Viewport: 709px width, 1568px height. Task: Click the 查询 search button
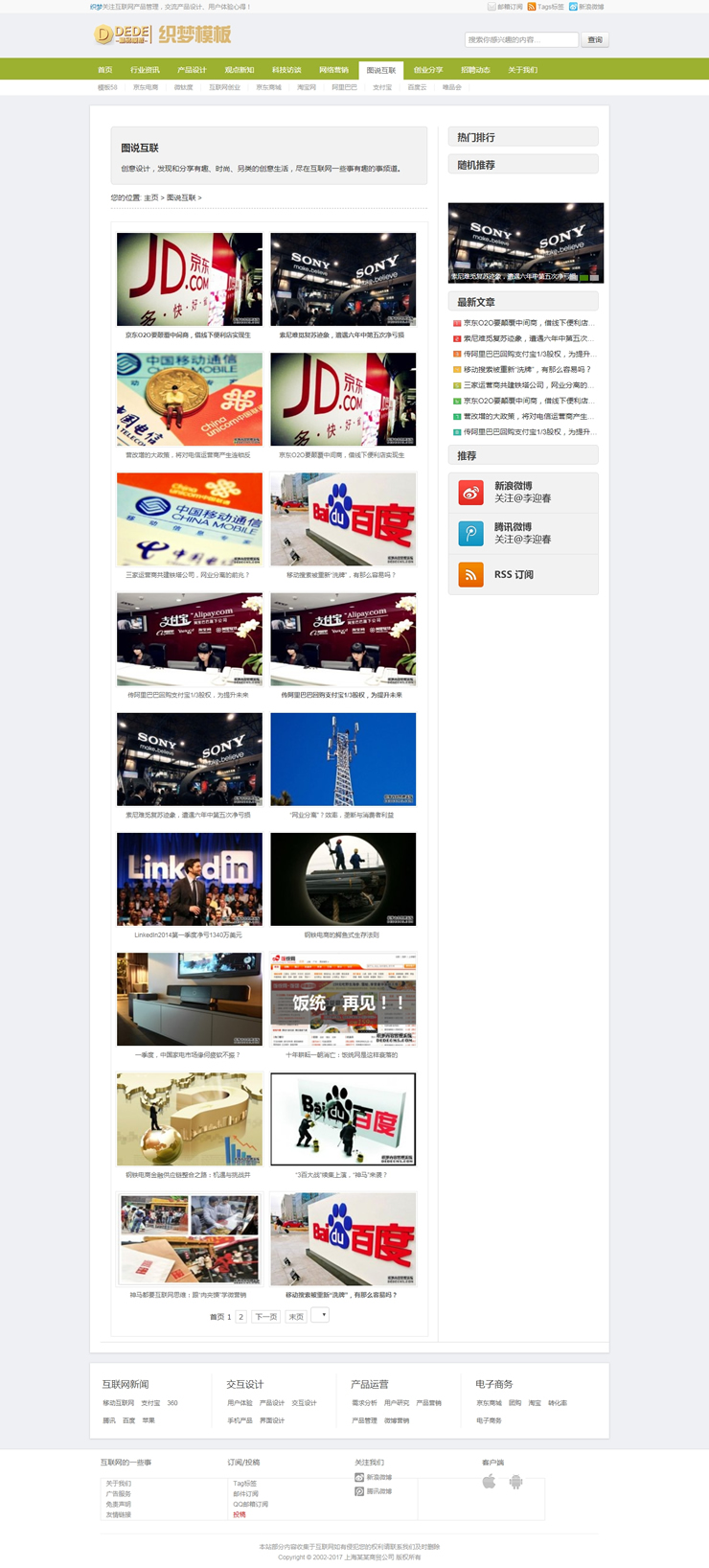coord(595,39)
